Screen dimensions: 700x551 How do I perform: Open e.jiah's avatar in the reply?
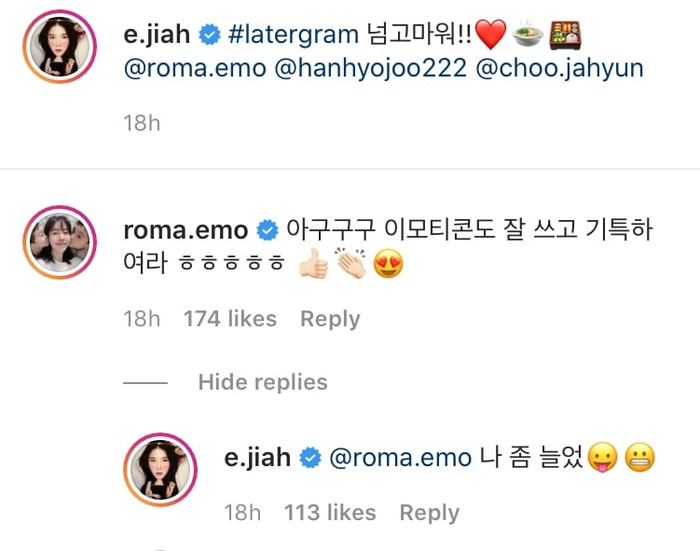point(160,470)
